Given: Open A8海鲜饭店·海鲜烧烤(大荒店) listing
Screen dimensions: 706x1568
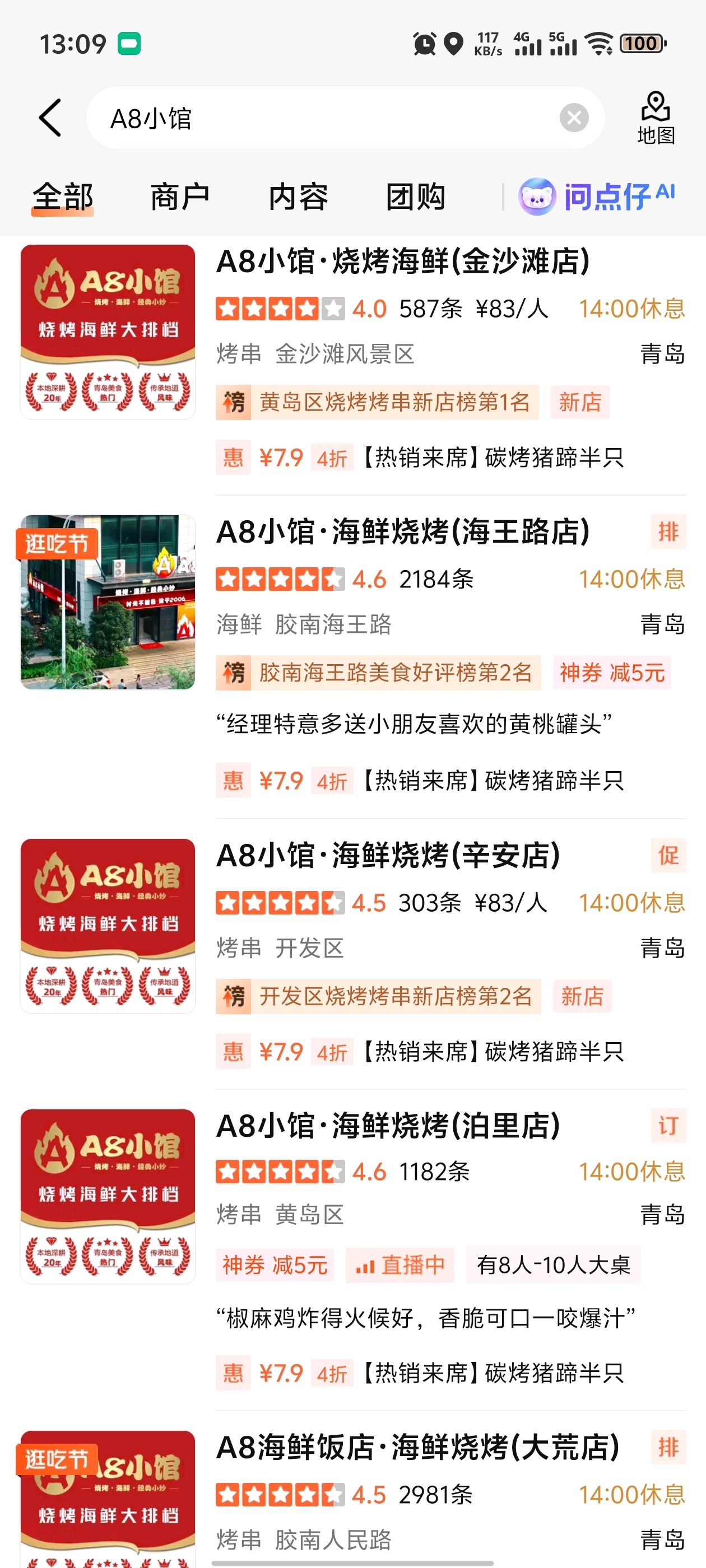Looking at the screenshot, I should pos(418,1447).
